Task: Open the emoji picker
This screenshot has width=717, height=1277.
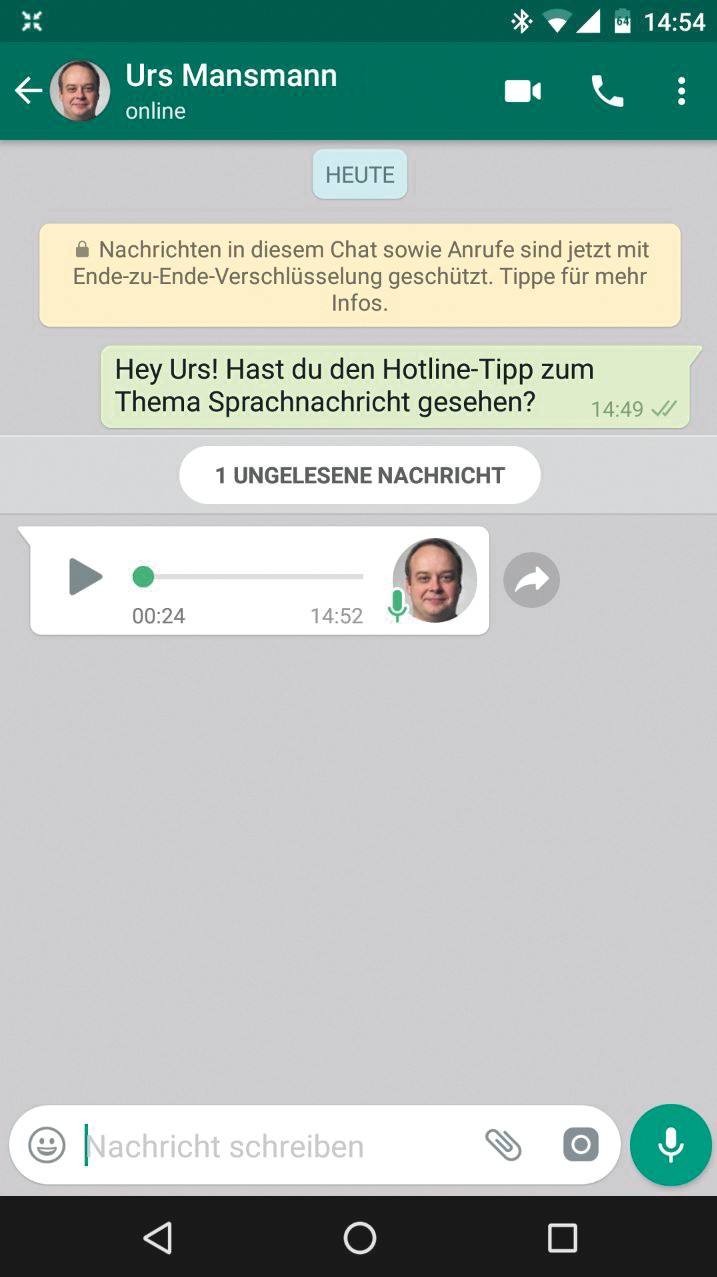Action: [x=47, y=1145]
